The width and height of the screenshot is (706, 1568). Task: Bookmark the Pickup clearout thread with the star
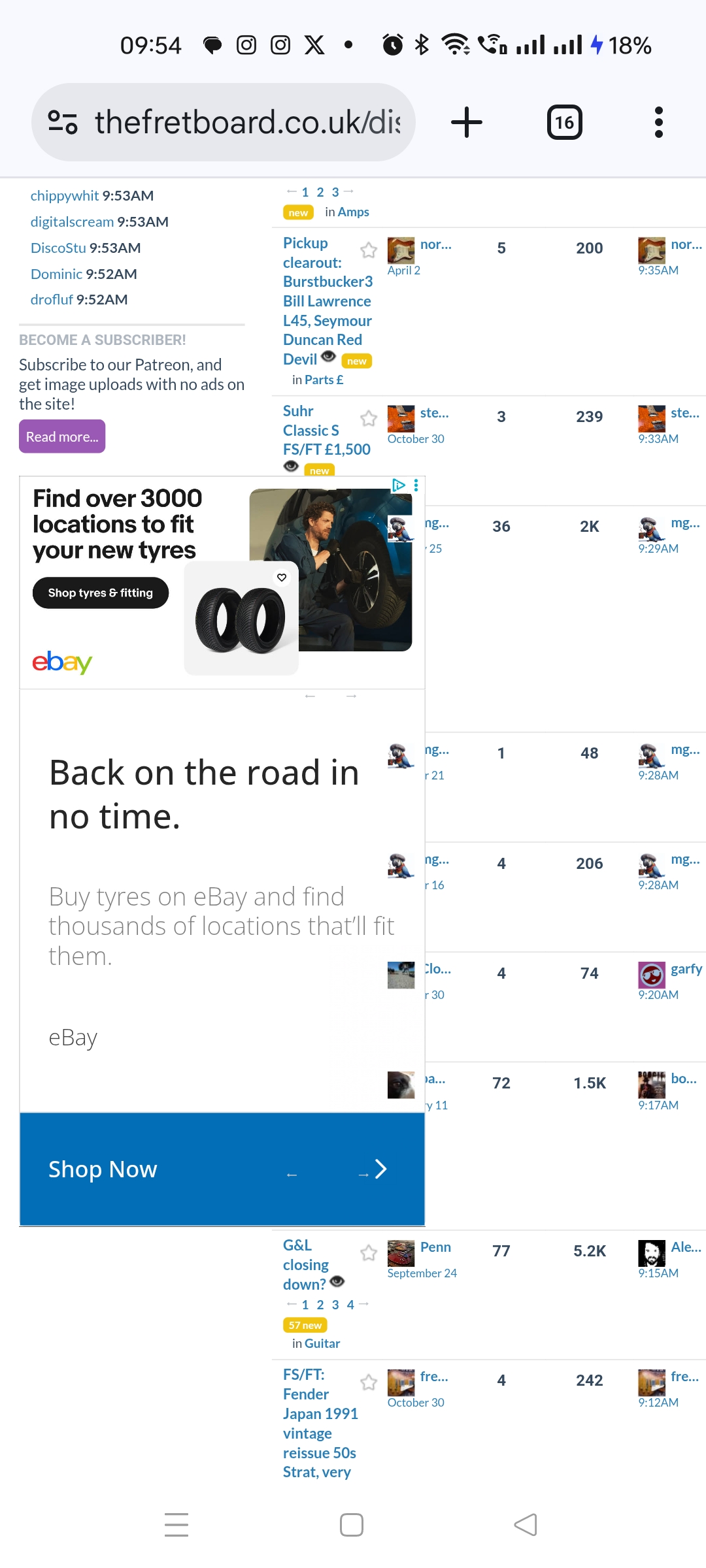pyautogui.click(x=369, y=250)
